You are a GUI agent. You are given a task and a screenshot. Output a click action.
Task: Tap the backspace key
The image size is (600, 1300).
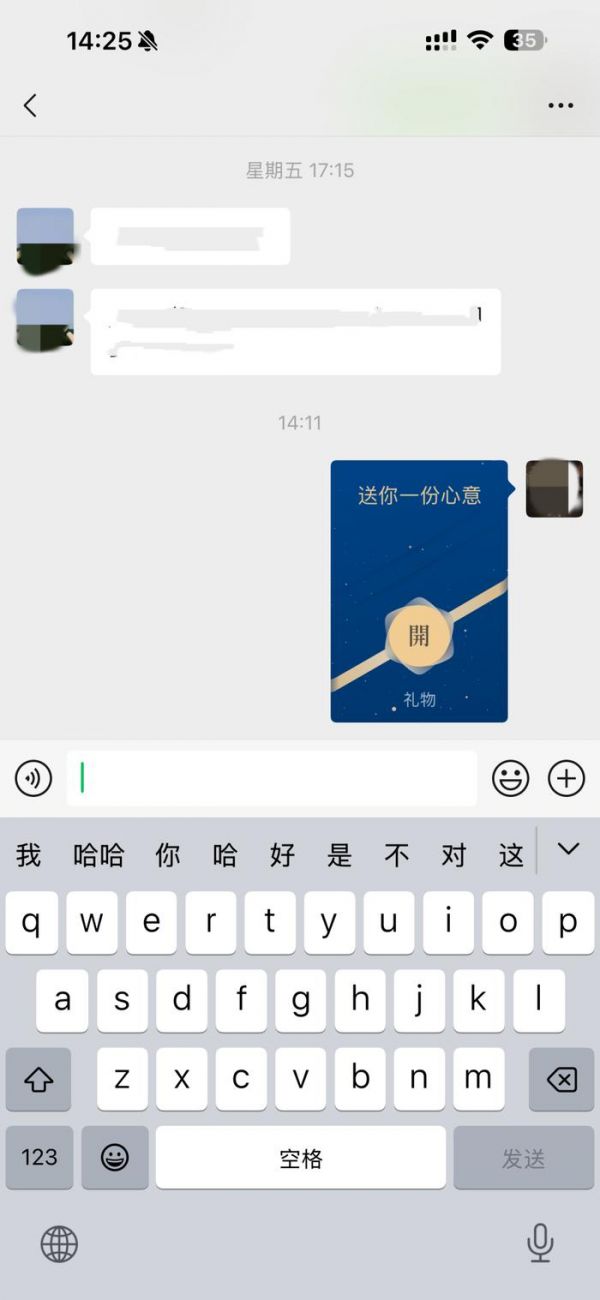tap(561, 1079)
